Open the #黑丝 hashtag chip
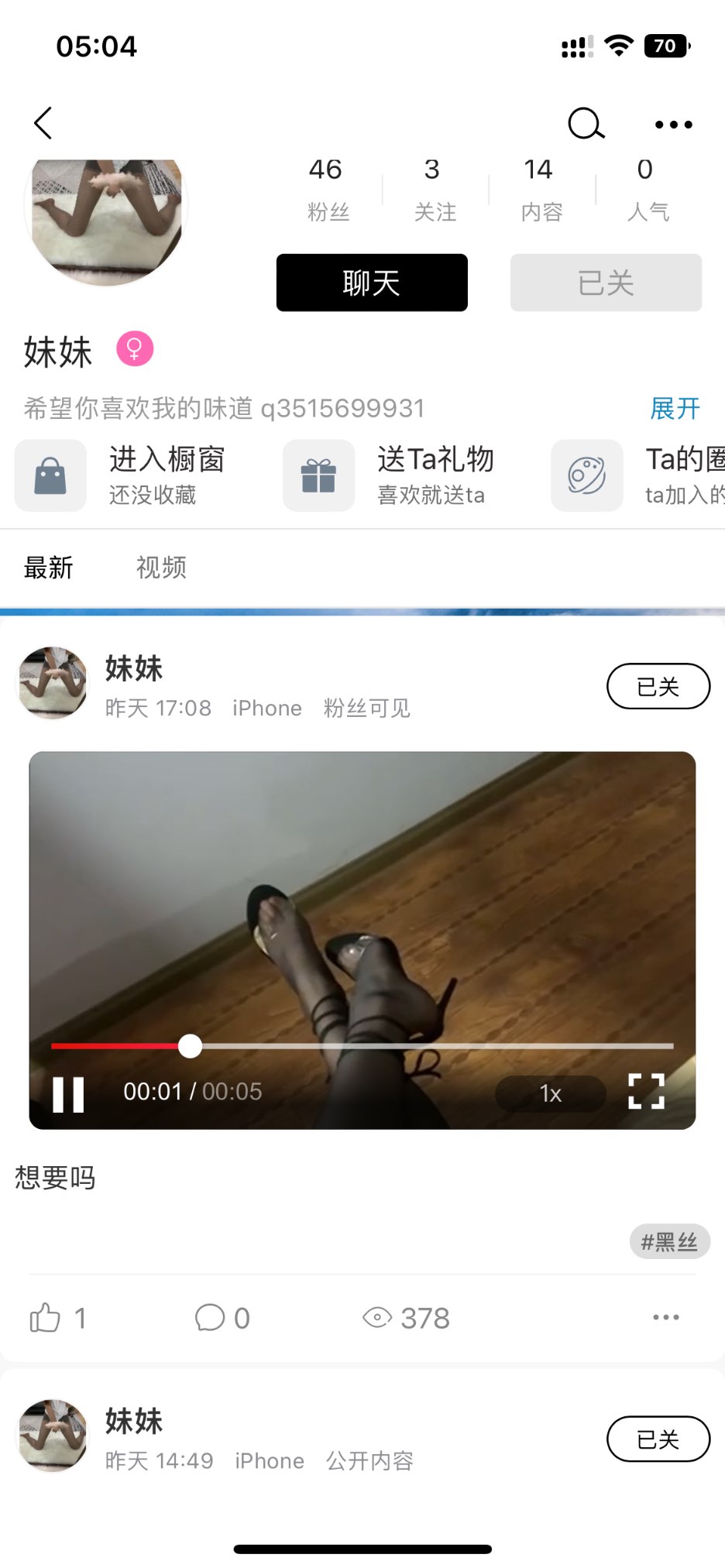Viewport: 725px width, 1568px height. (x=669, y=1242)
